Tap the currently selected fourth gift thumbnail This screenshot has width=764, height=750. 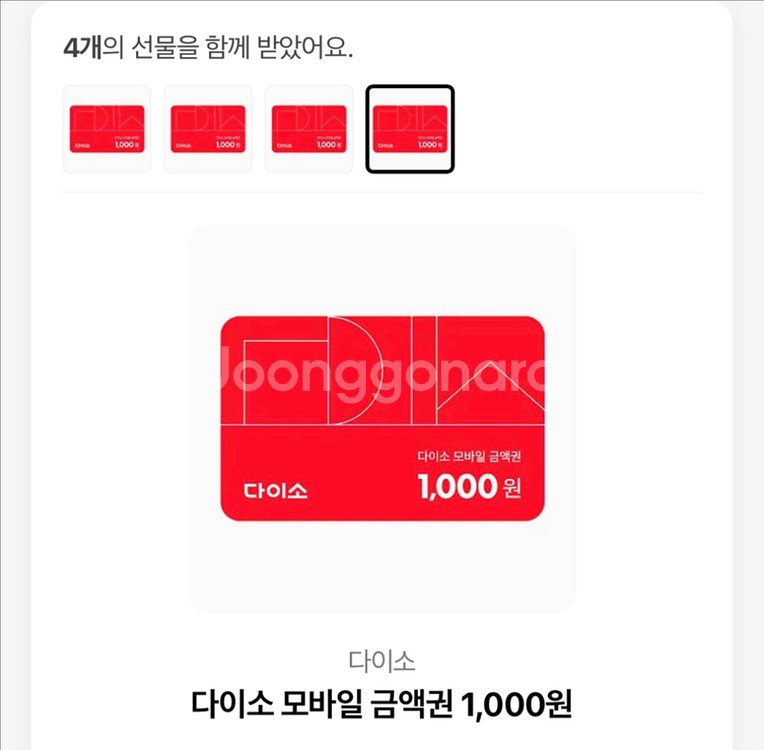point(410,129)
